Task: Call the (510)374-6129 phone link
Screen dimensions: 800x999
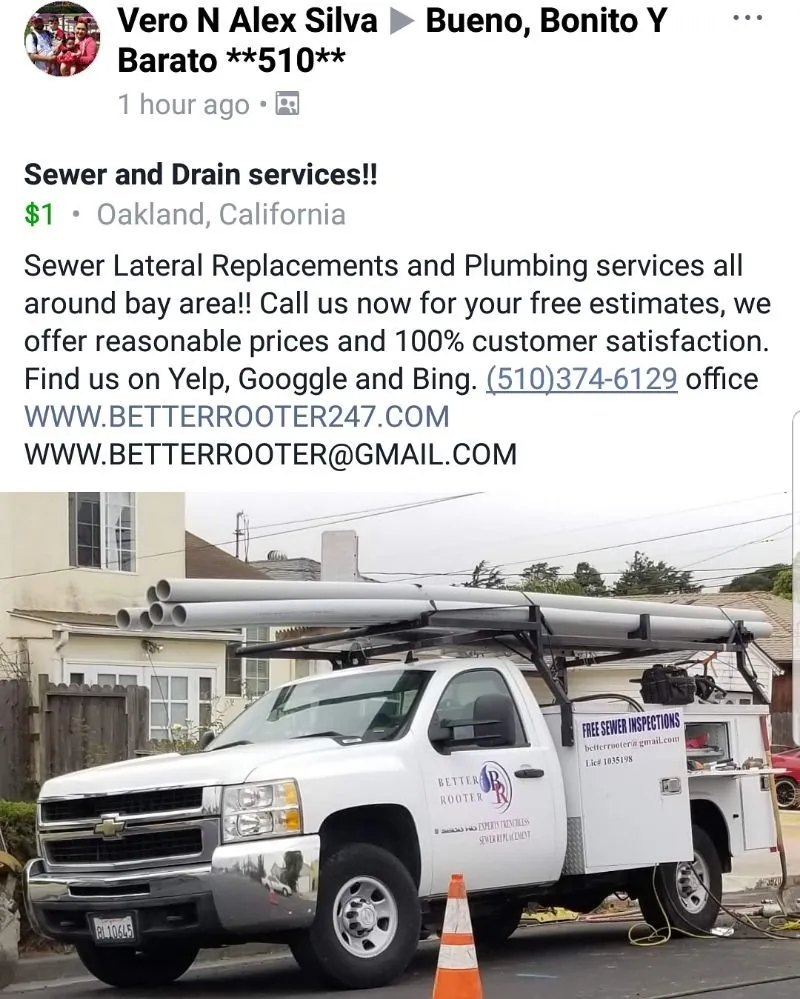Action: click(582, 379)
